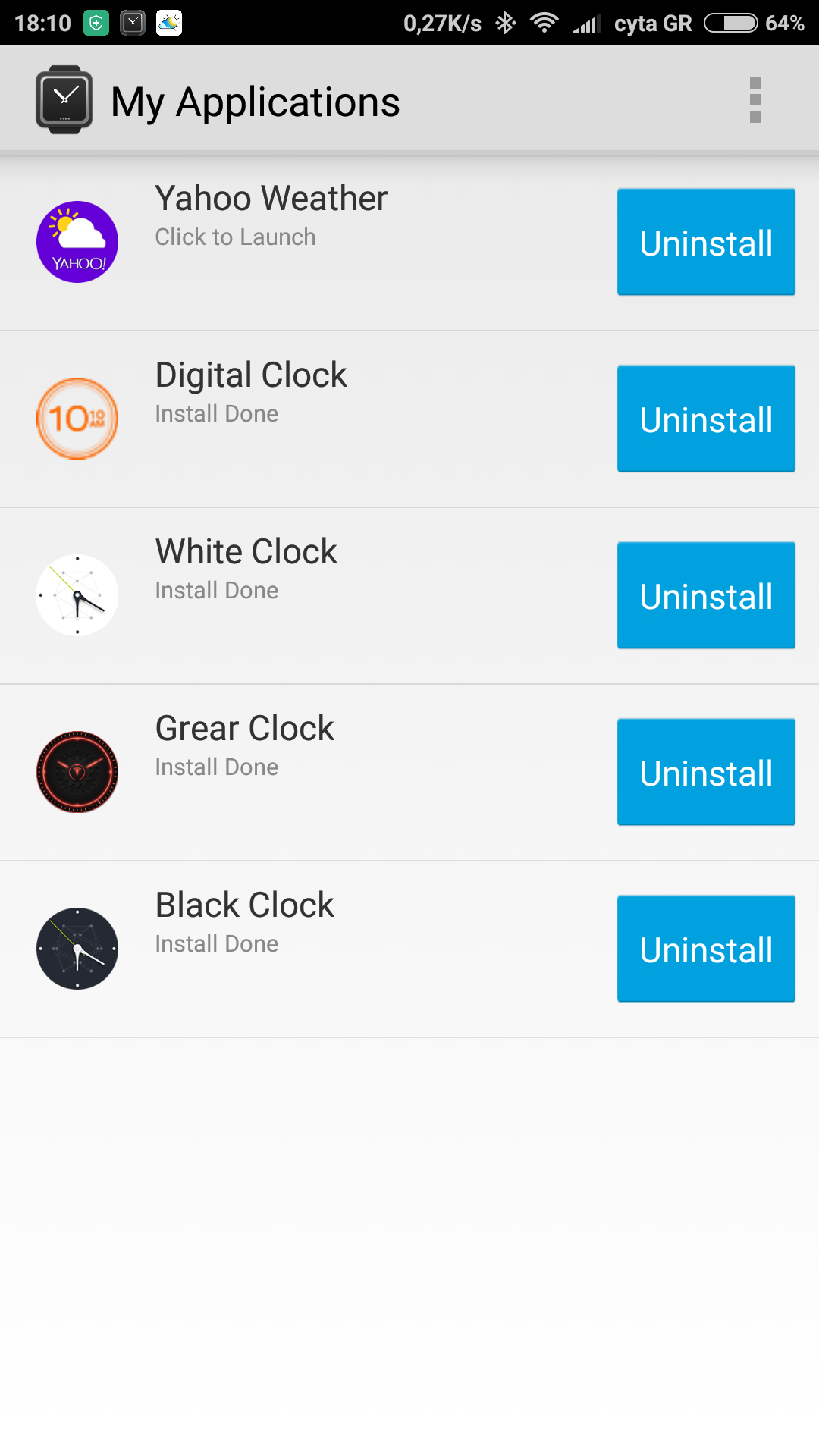Tap Uninstall next to Black Clock
Image resolution: width=819 pixels, height=1456 pixels.
coord(705,949)
